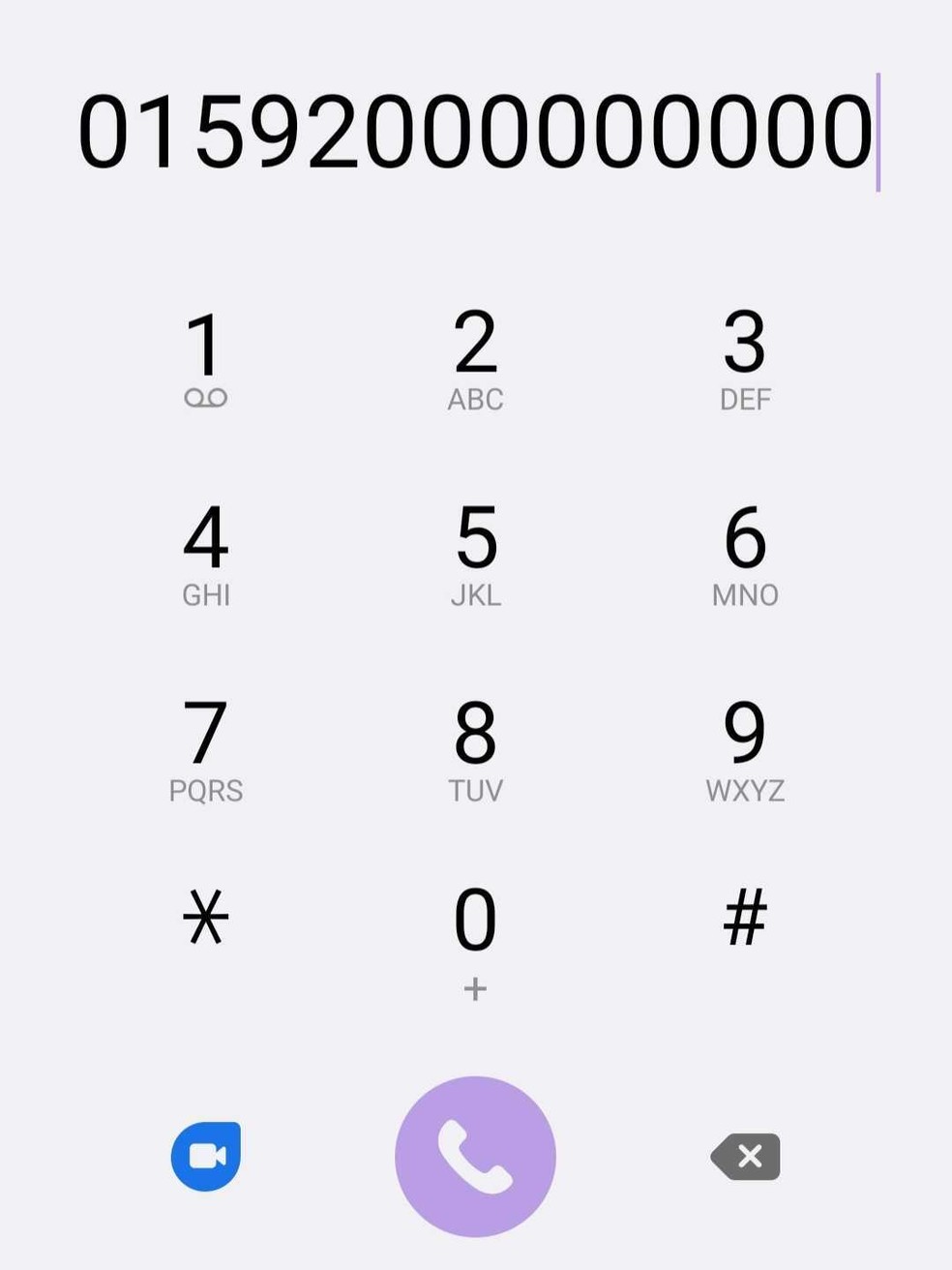Dial the 5 JKL key

click(x=475, y=554)
